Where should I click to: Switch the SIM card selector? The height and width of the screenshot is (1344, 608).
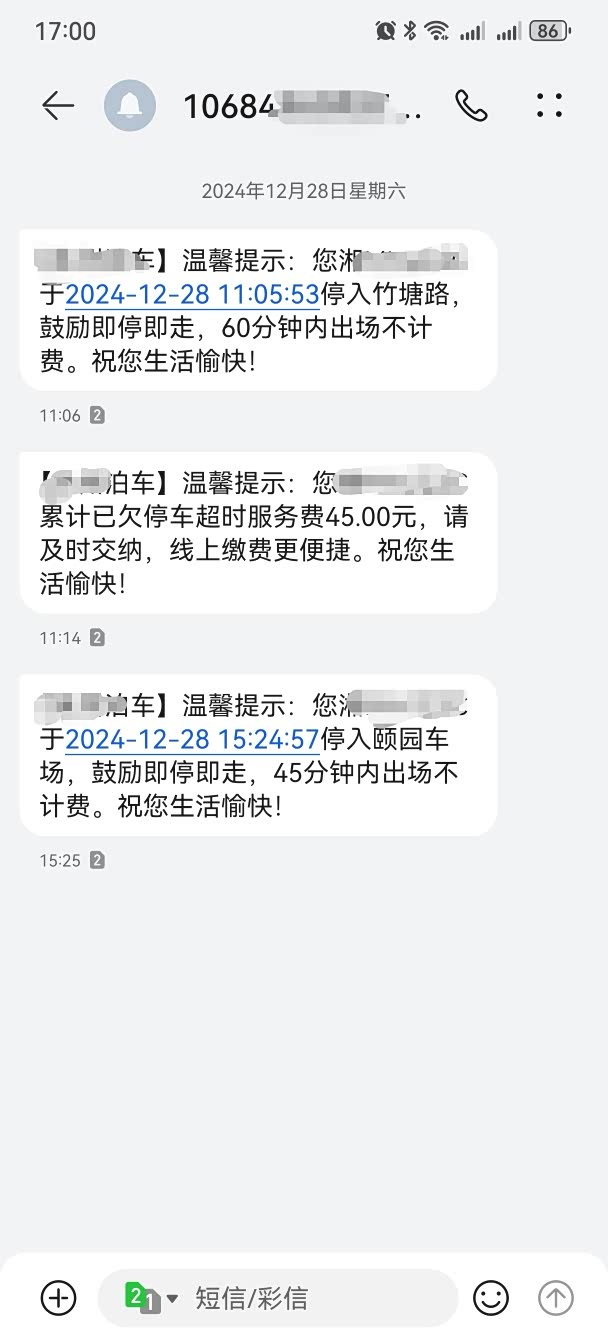click(150, 1298)
